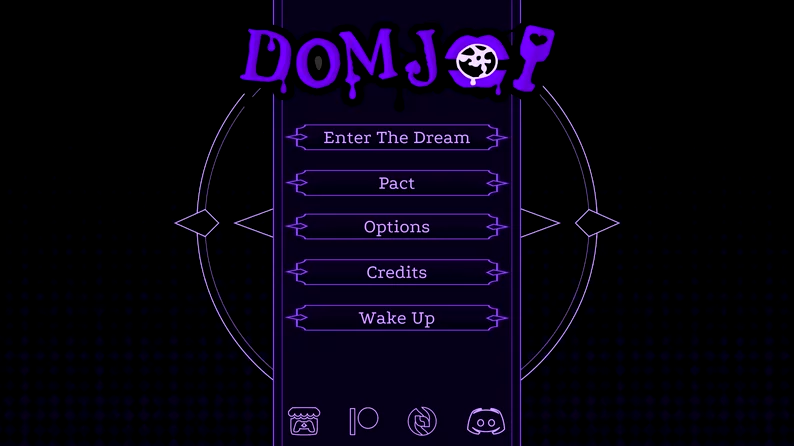The height and width of the screenshot is (446, 794).
Task: Join the Discord server icon
Action: [x=484, y=422]
